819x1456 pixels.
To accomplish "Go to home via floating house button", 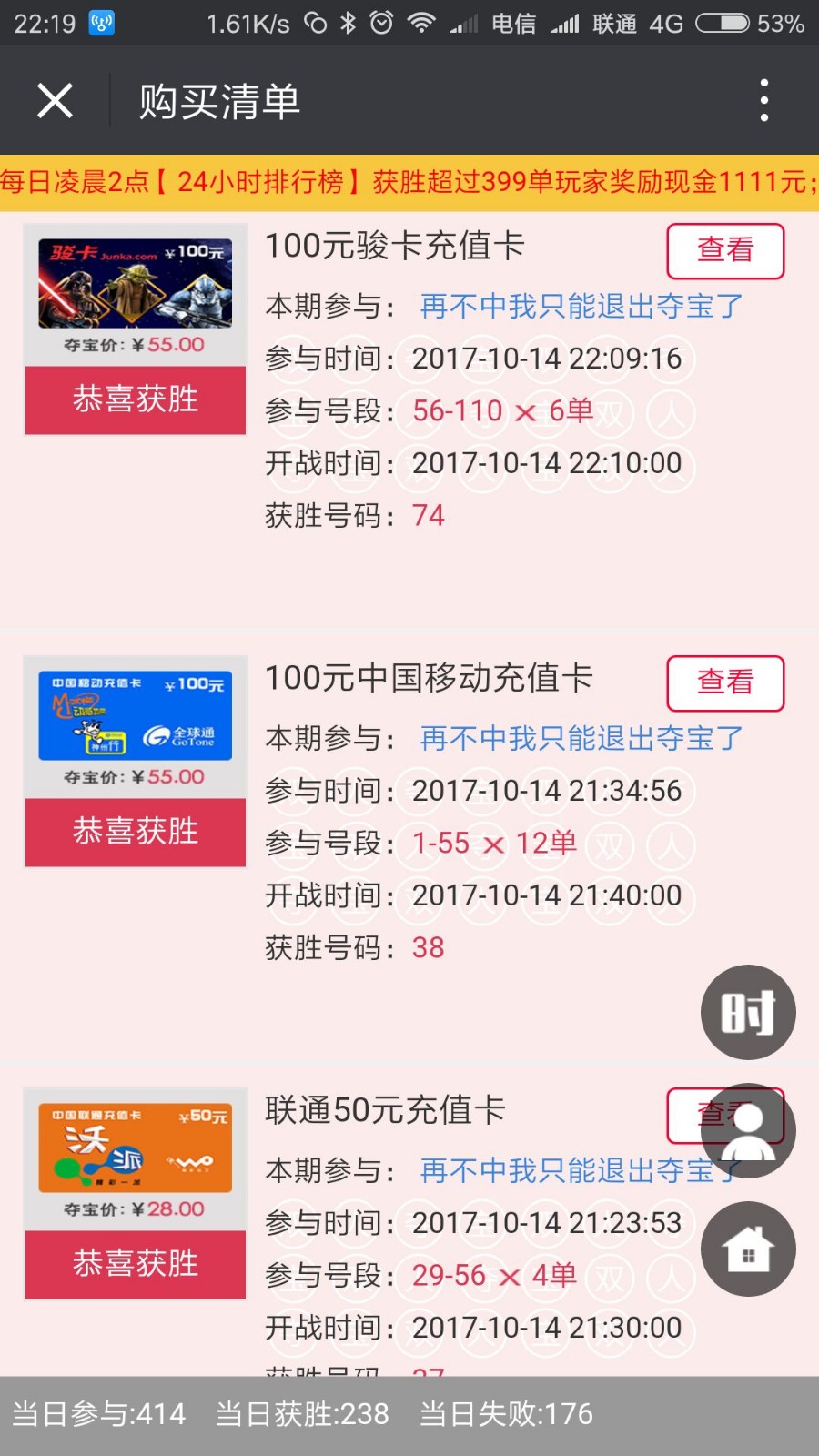I will click(x=748, y=1249).
